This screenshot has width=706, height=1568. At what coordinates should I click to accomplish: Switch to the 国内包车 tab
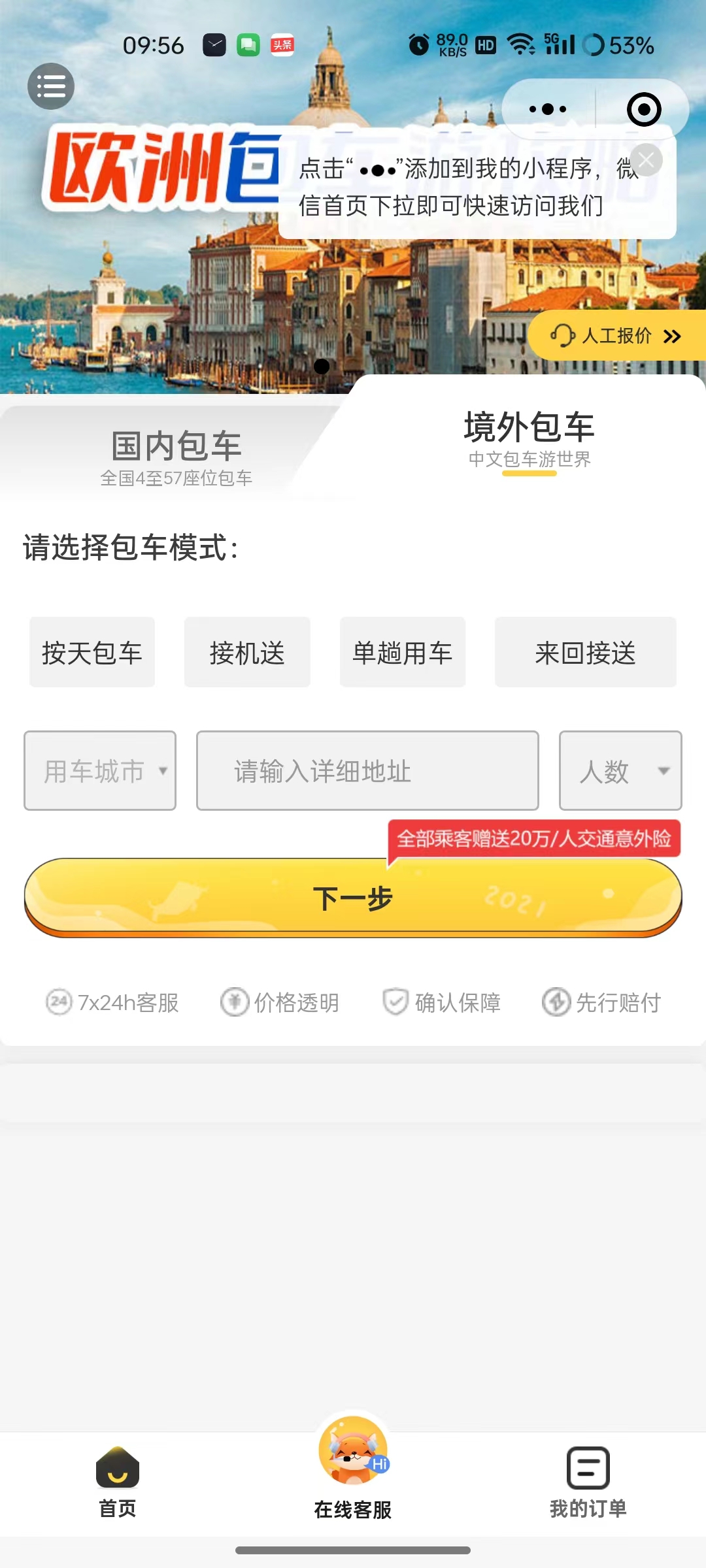[x=176, y=455]
